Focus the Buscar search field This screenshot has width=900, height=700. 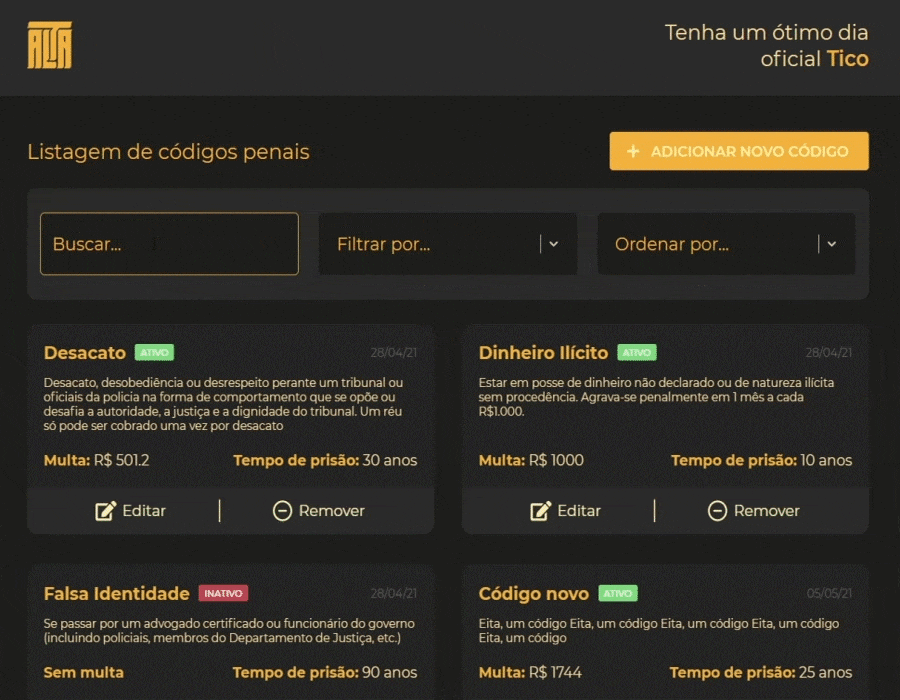coord(169,244)
